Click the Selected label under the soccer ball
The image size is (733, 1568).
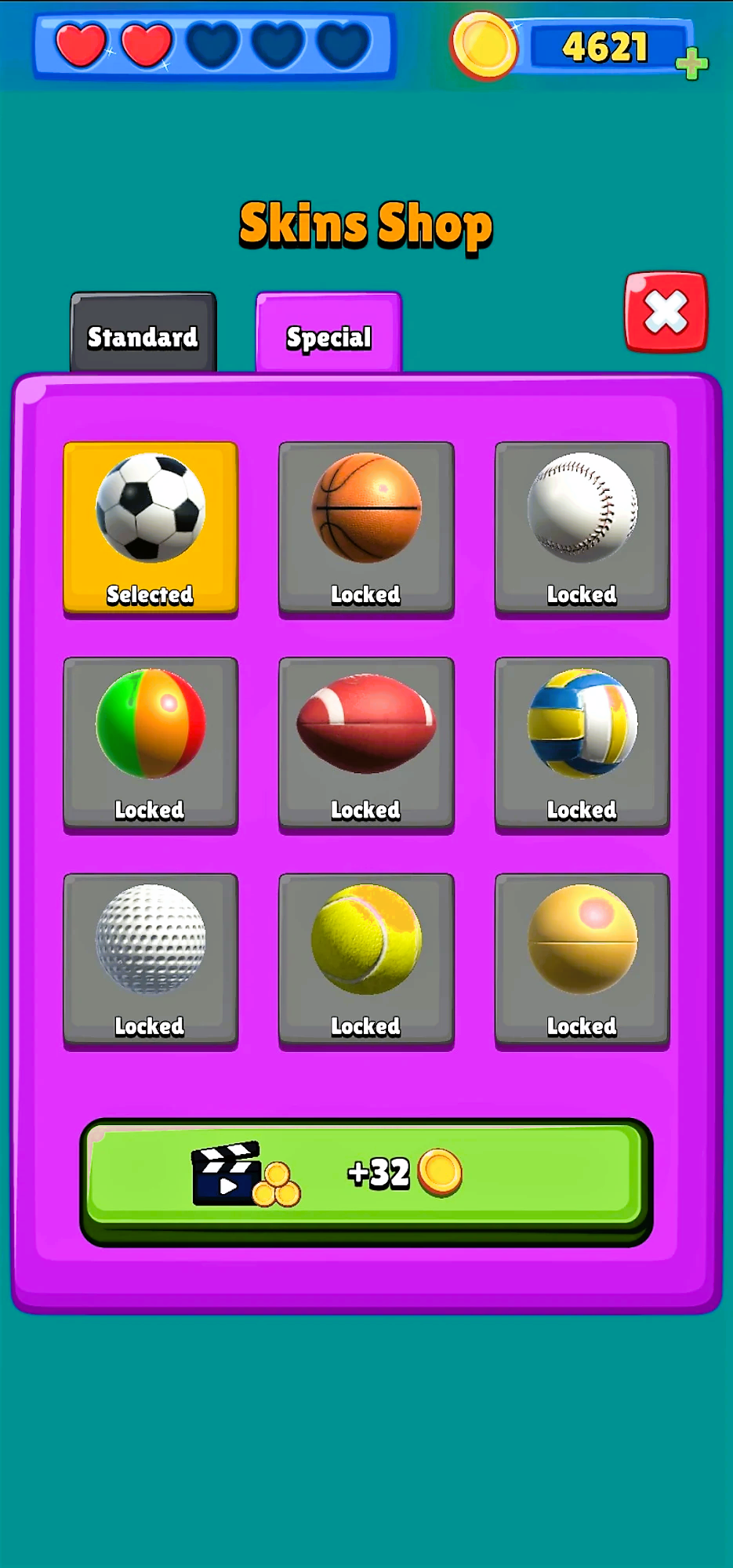(x=149, y=595)
